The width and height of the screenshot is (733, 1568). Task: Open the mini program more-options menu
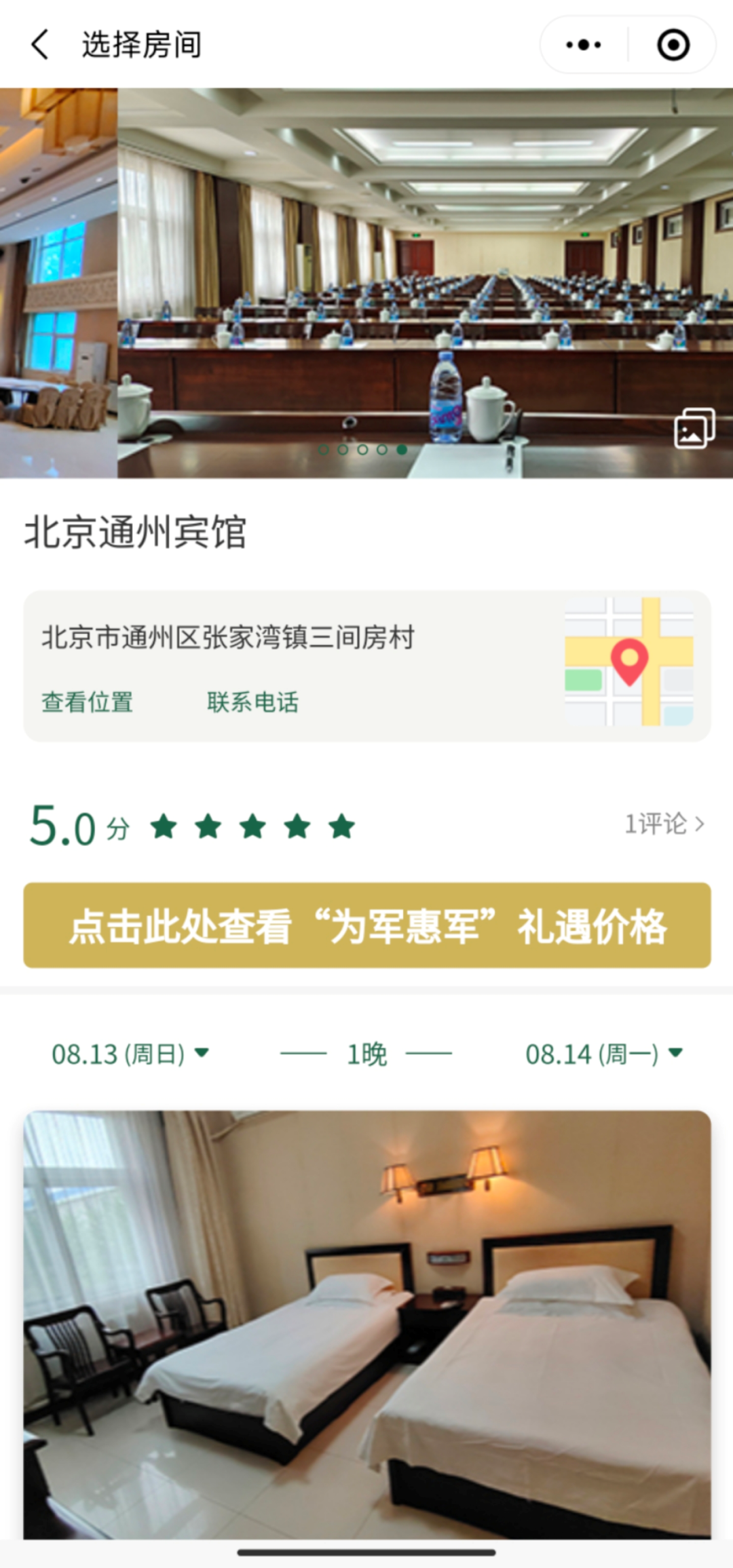[584, 45]
